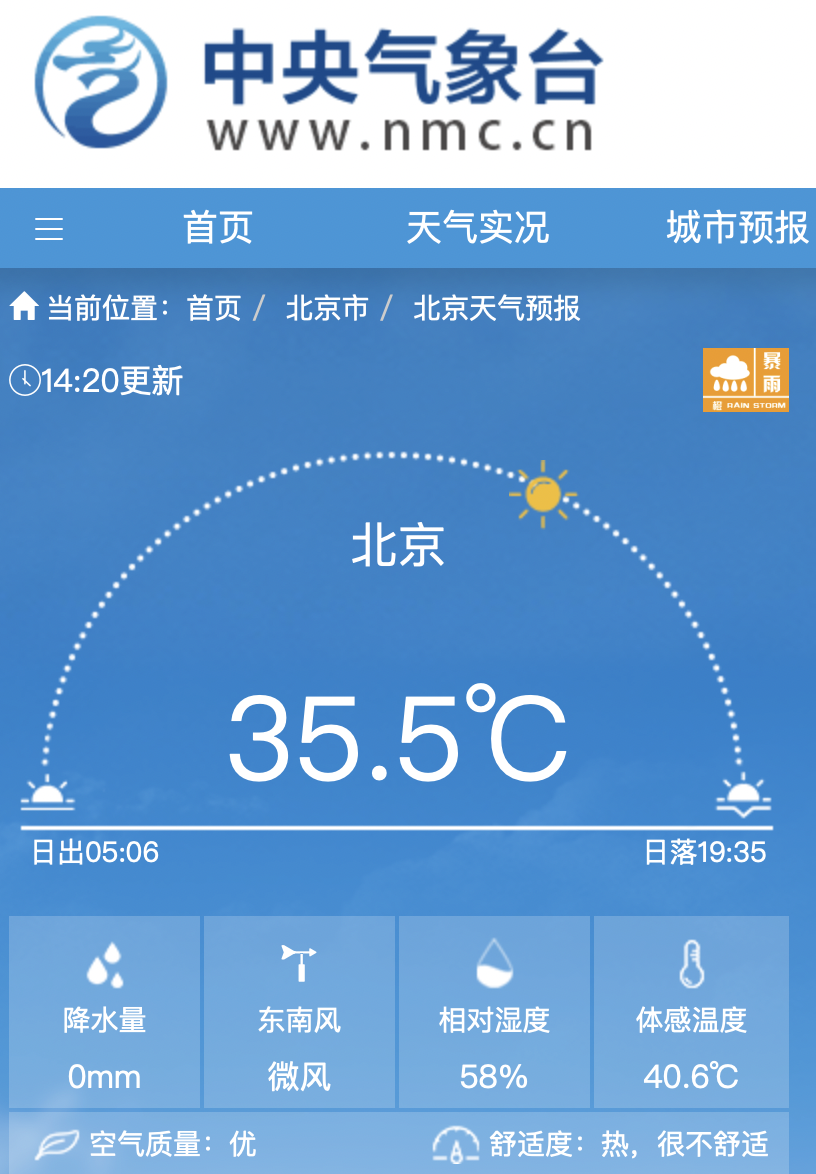Switch to the 天气实况 tab
Viewport: 816px width, 1174px height.
pyautogui.click(x=477, y=228)
